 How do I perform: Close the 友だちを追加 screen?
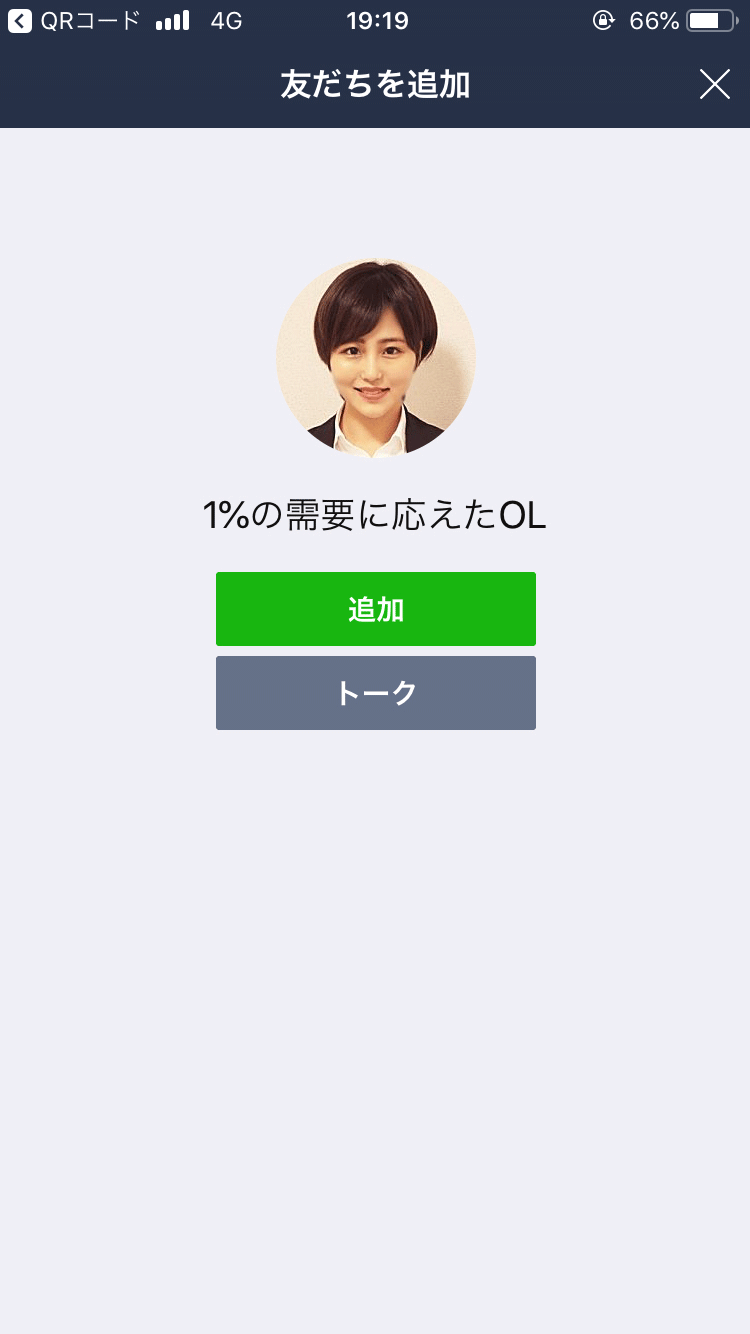tap(714, 85)
